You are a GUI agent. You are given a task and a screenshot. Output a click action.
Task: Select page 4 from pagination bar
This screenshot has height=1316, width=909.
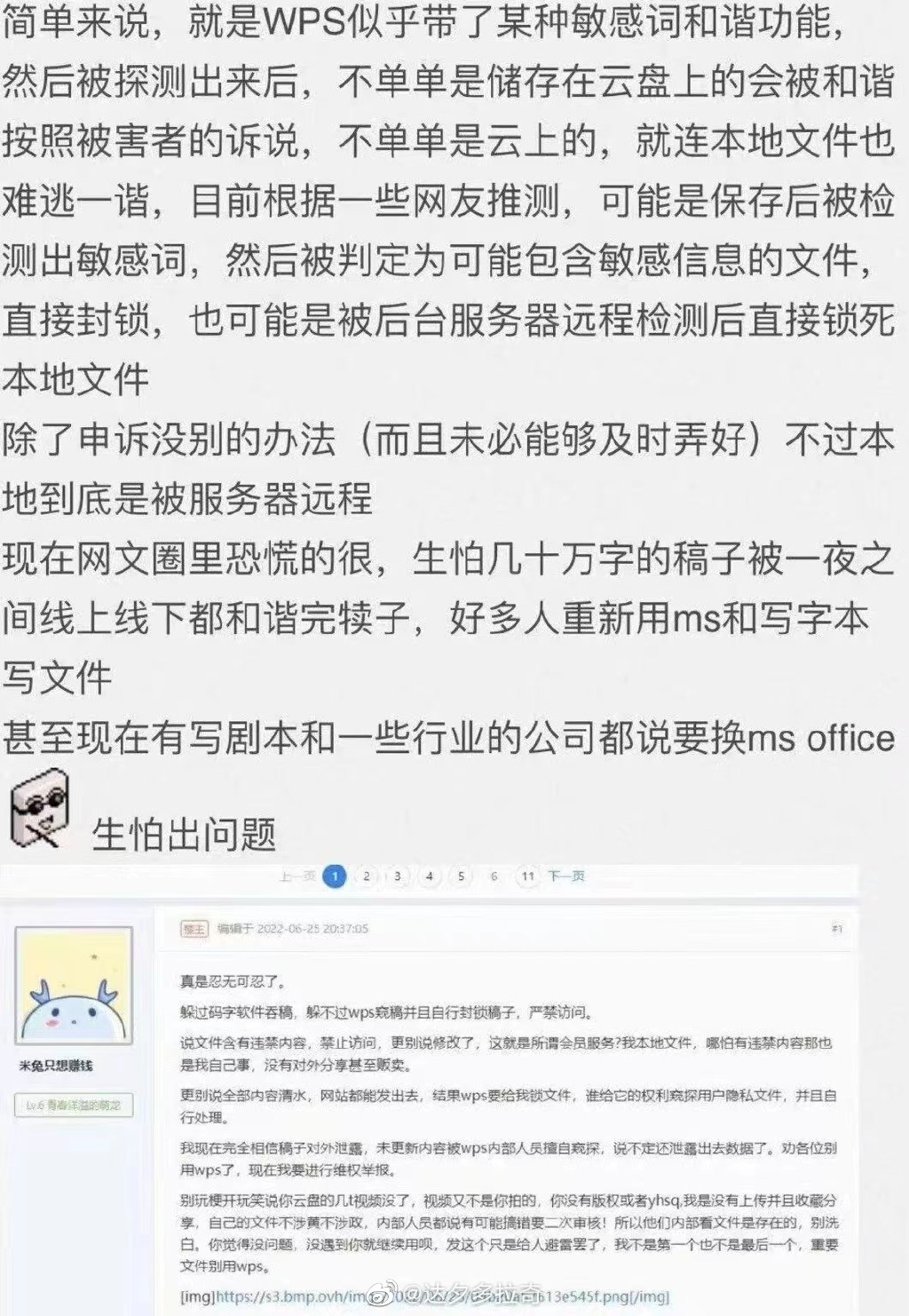pyautogui.click(x=428, y=876)
